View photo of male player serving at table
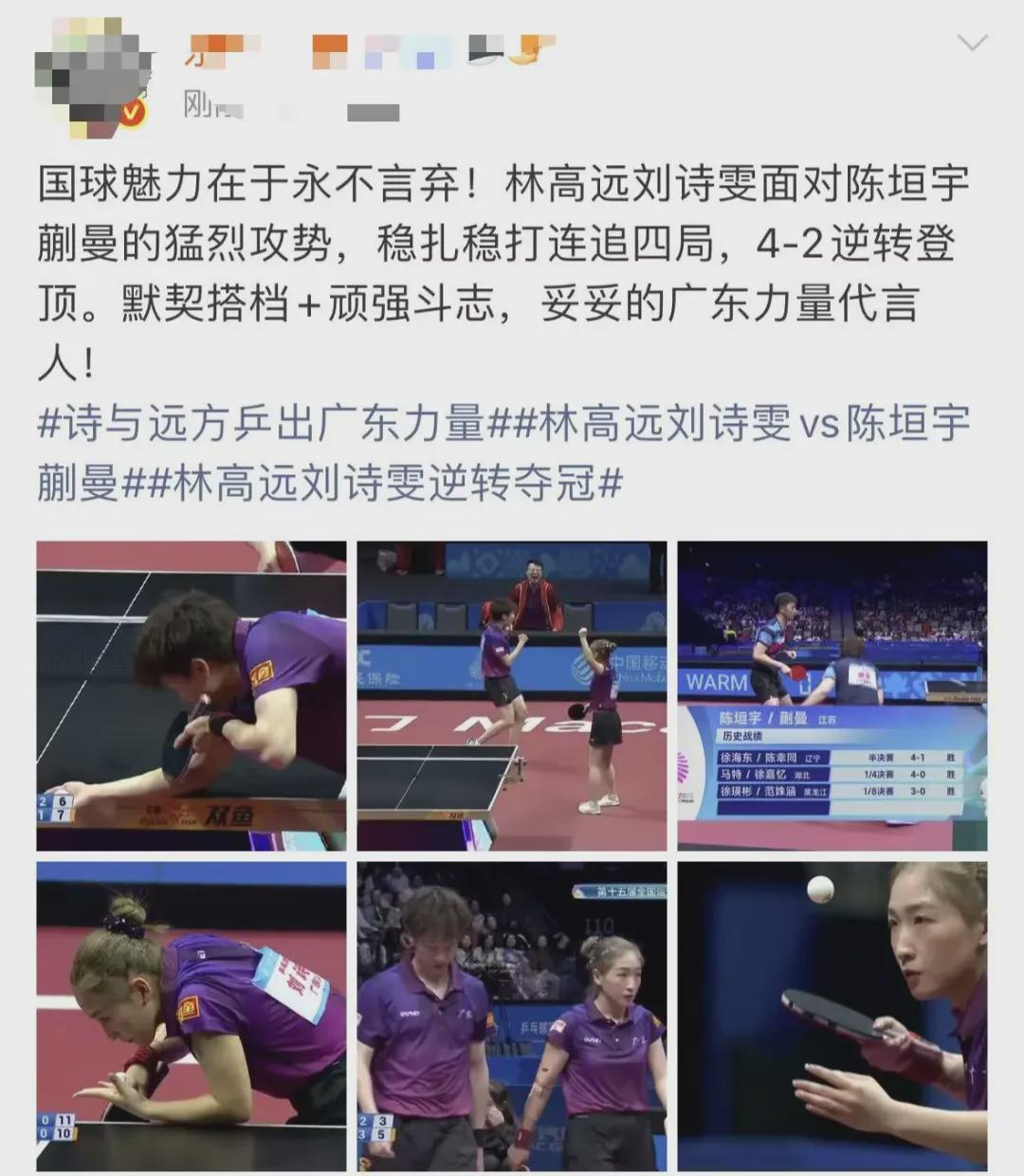The width and height of the screenshot is (1024, 1176). 192,696
